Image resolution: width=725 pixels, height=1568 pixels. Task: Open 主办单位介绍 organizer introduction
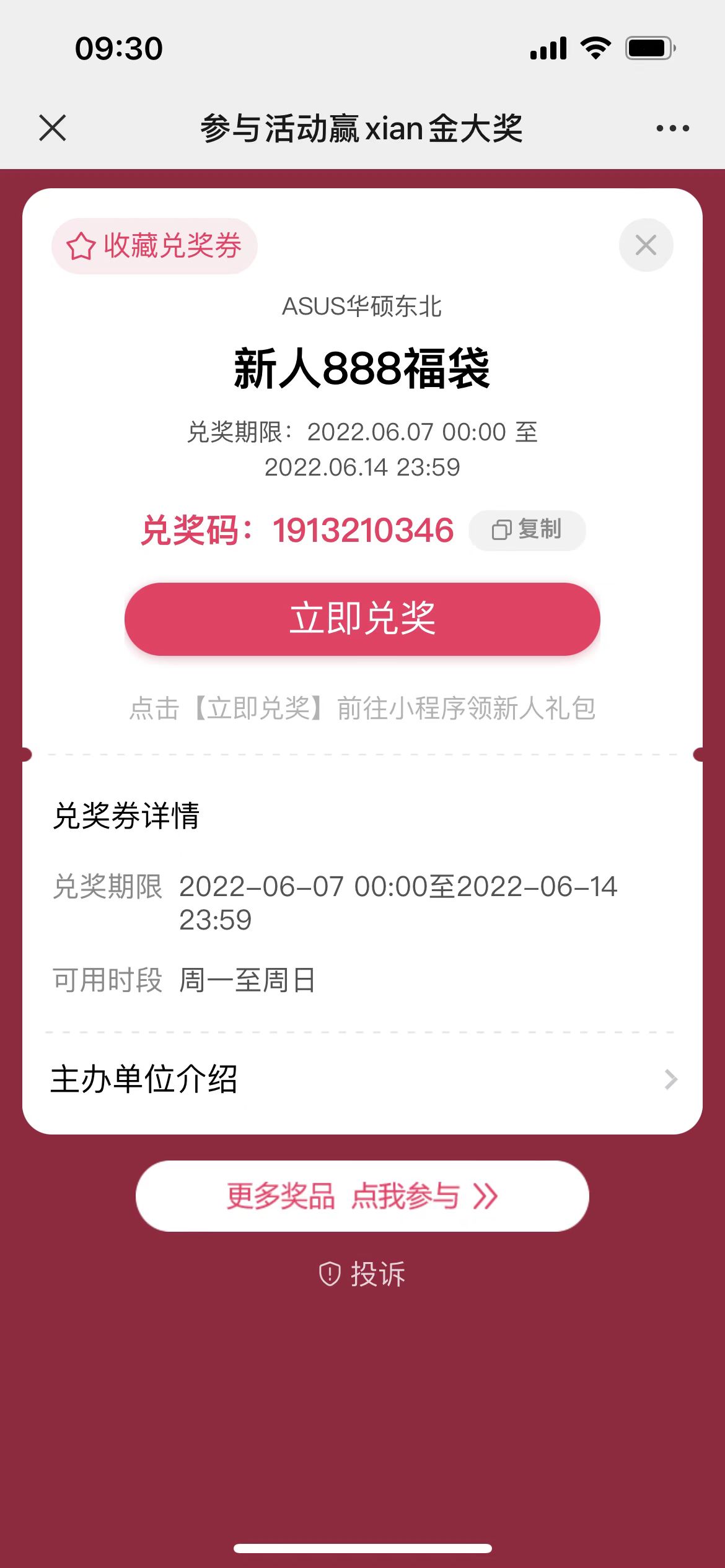362,1079
